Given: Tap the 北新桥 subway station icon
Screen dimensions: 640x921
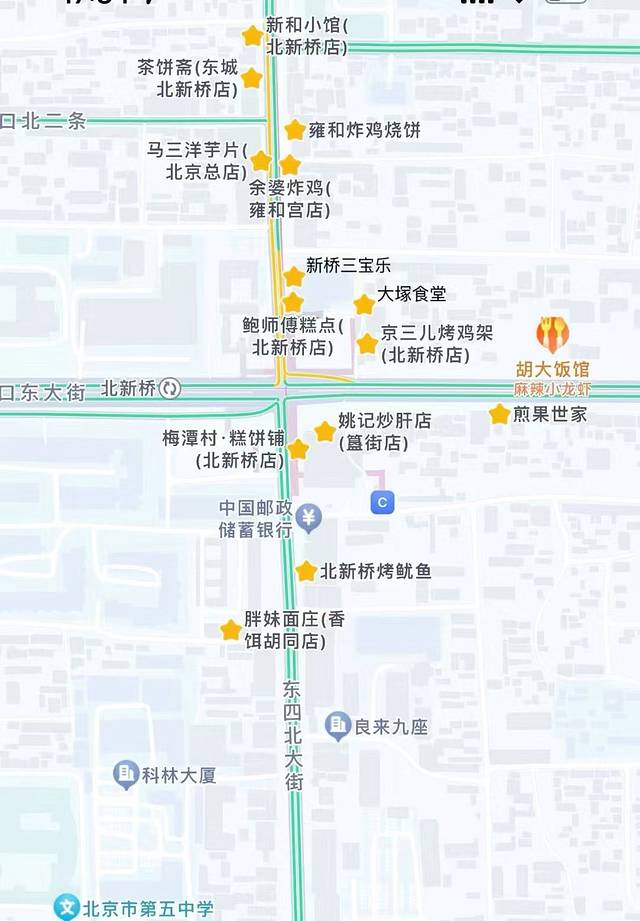Looking at the screenshot, I should 170,388.
